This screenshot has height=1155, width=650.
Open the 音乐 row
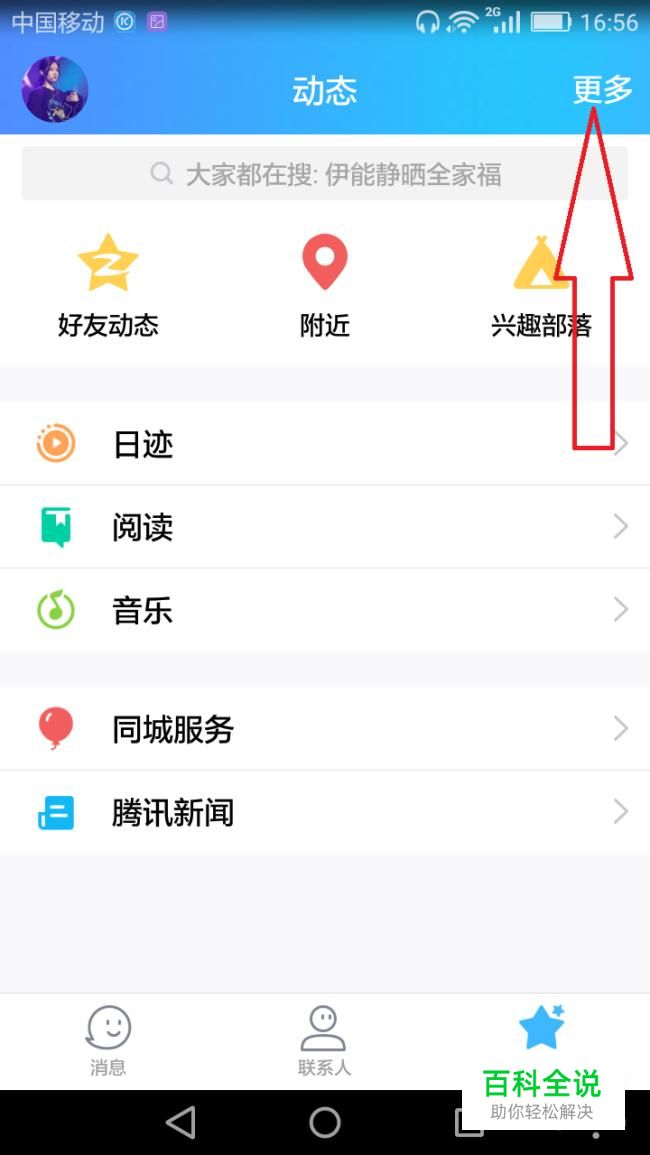(325, 610)
